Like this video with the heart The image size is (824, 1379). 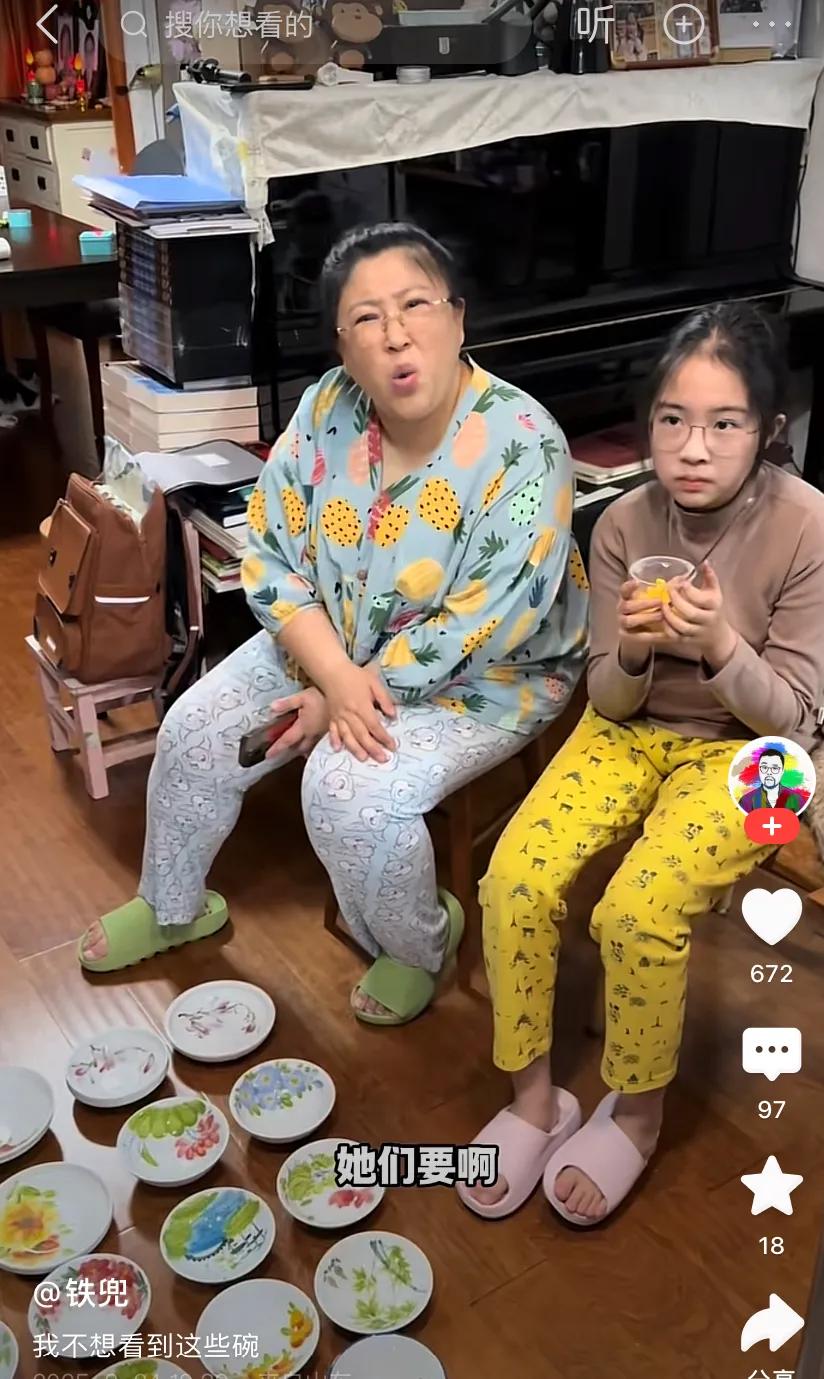[x=771, y=916]
